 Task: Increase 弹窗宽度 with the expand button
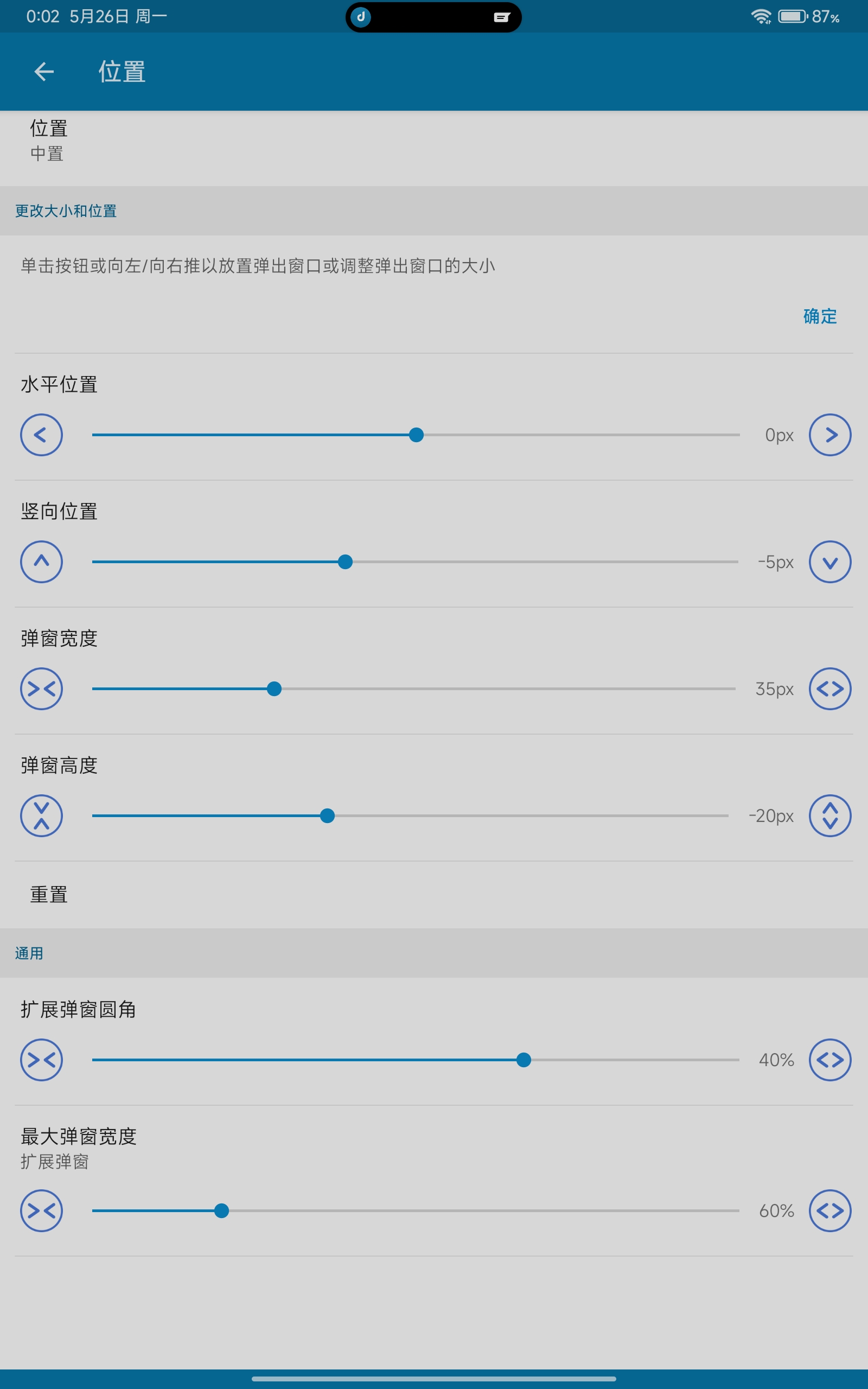click(830, 689)
